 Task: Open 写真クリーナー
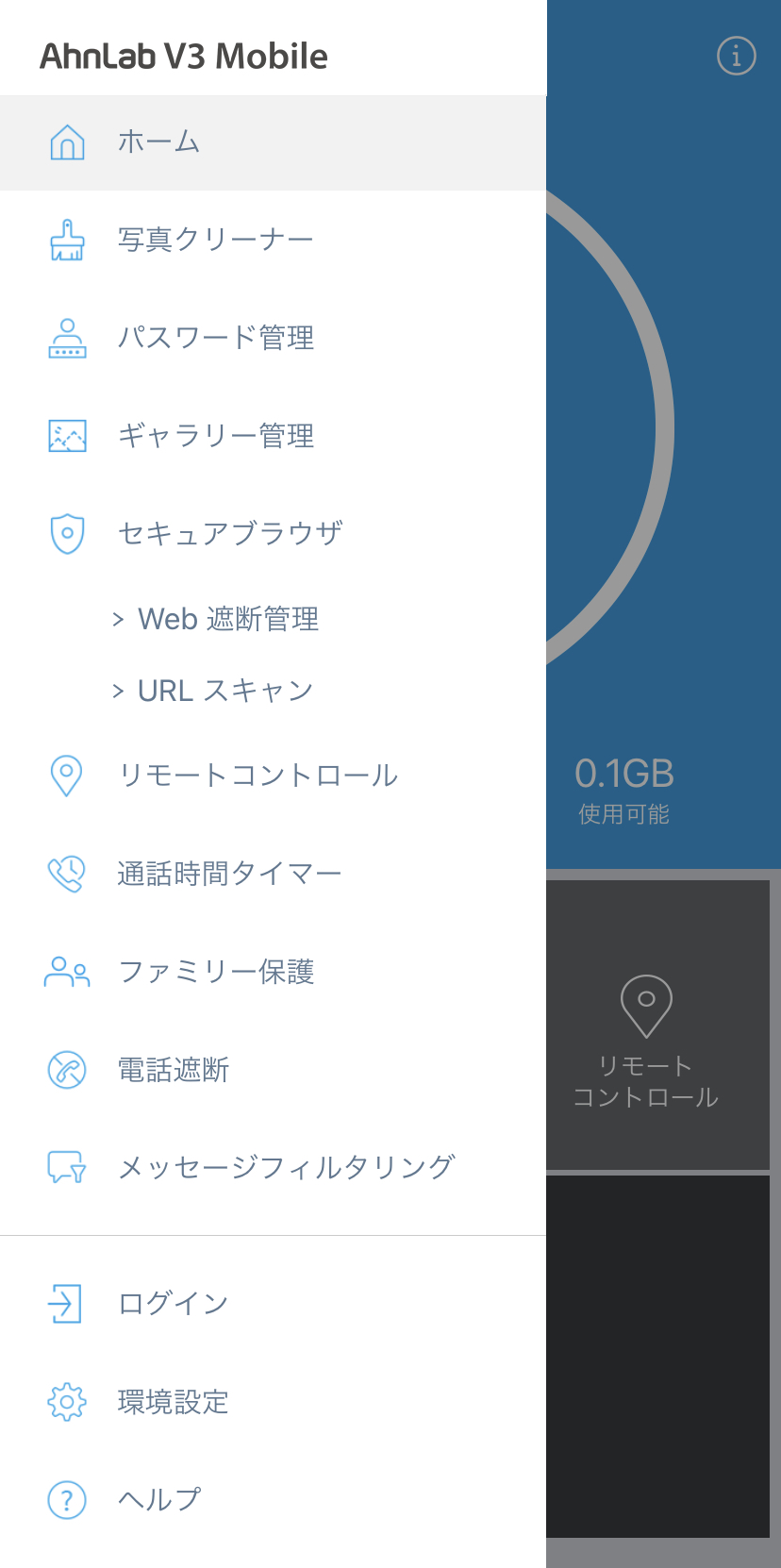pos(273,240)
